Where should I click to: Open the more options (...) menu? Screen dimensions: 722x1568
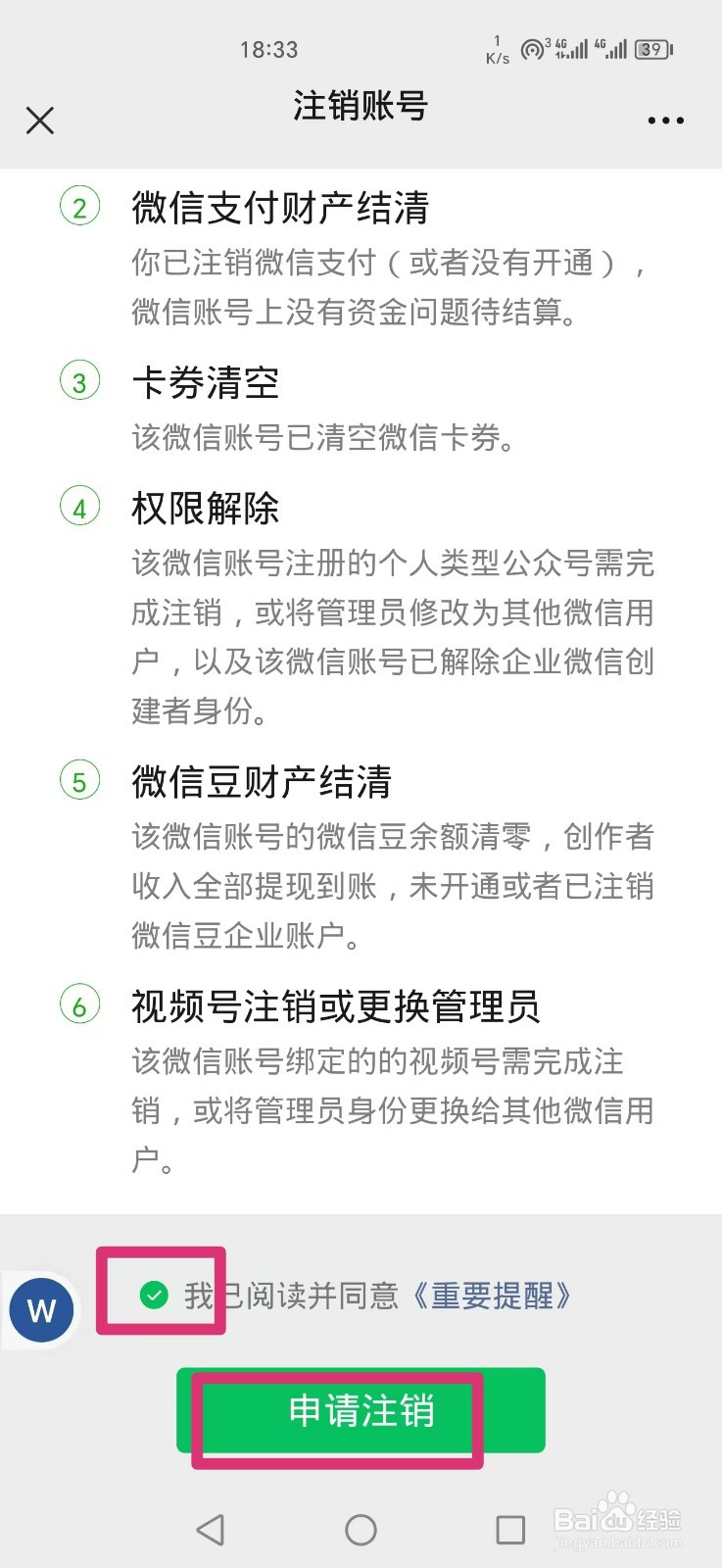664,120
